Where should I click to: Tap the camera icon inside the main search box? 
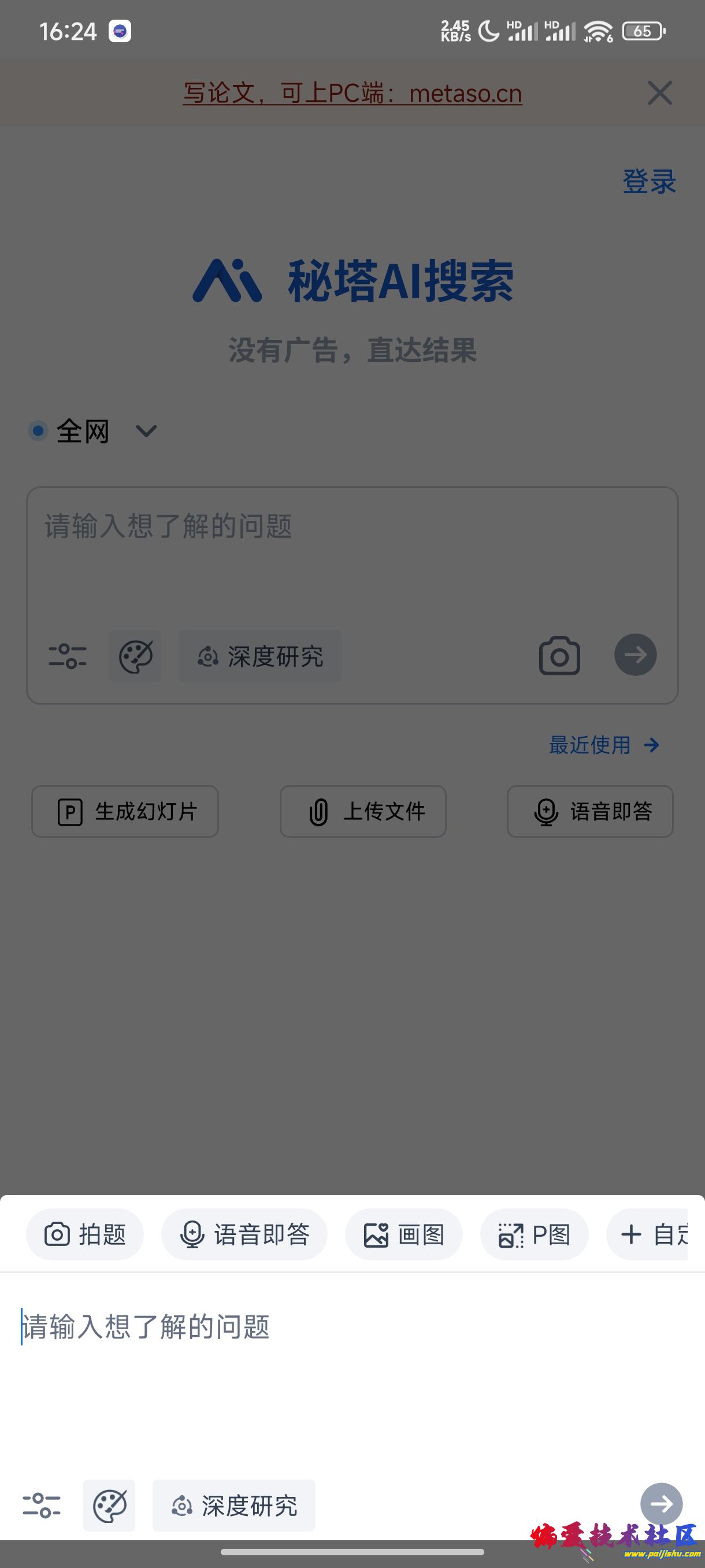(x=558, y=656)
